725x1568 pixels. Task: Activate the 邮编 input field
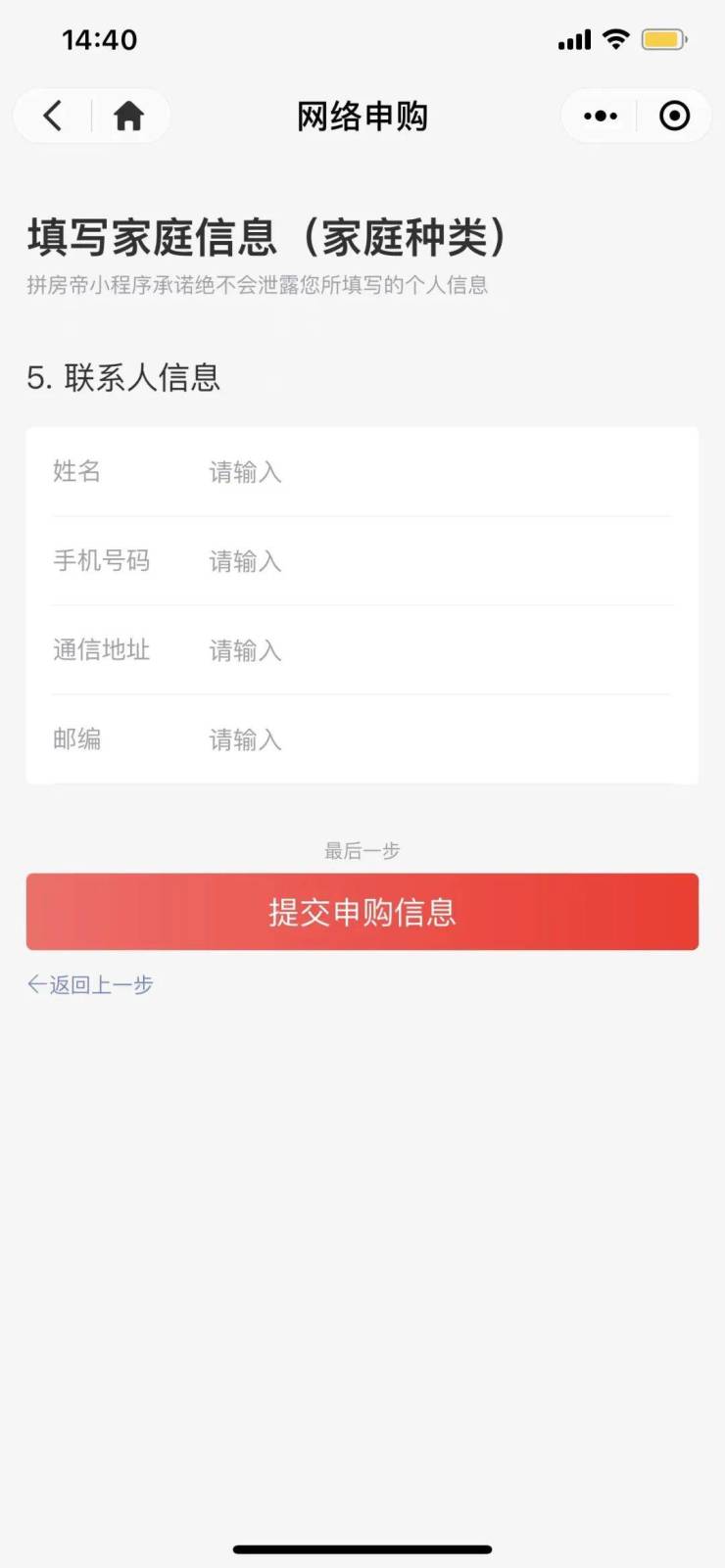point(431,739)
